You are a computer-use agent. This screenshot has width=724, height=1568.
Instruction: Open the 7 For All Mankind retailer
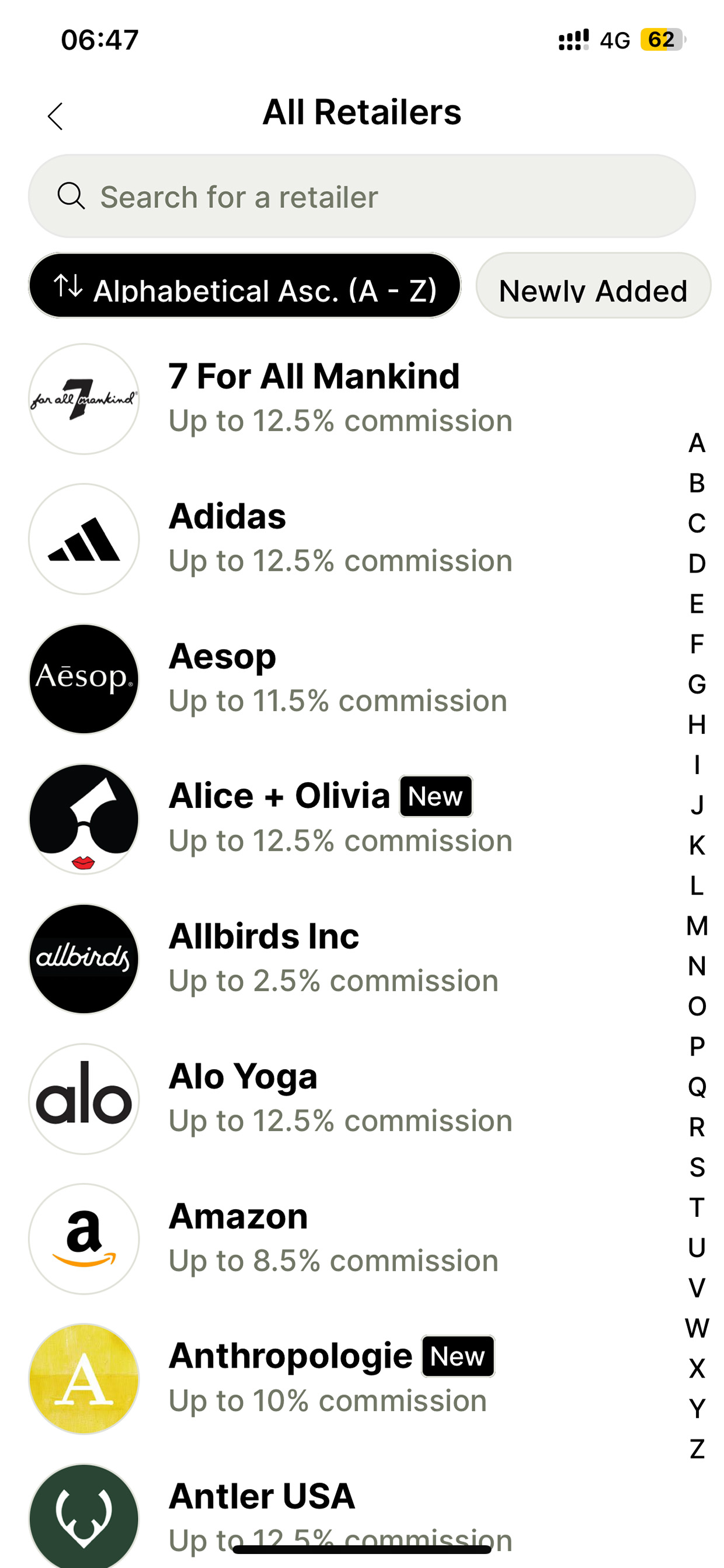[x=341, y=398]
